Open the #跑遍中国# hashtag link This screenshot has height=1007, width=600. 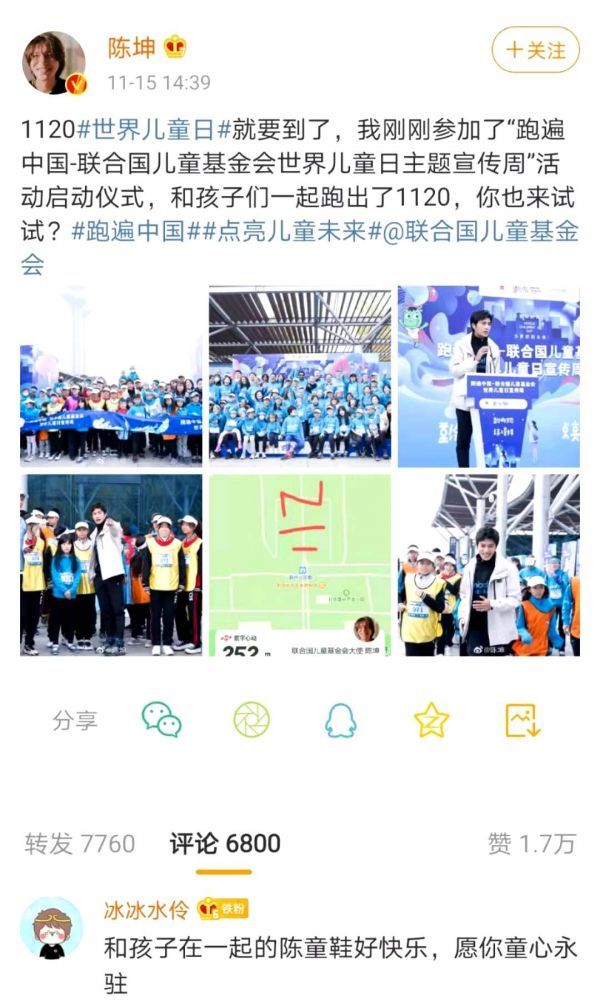(x=130, y=232)
